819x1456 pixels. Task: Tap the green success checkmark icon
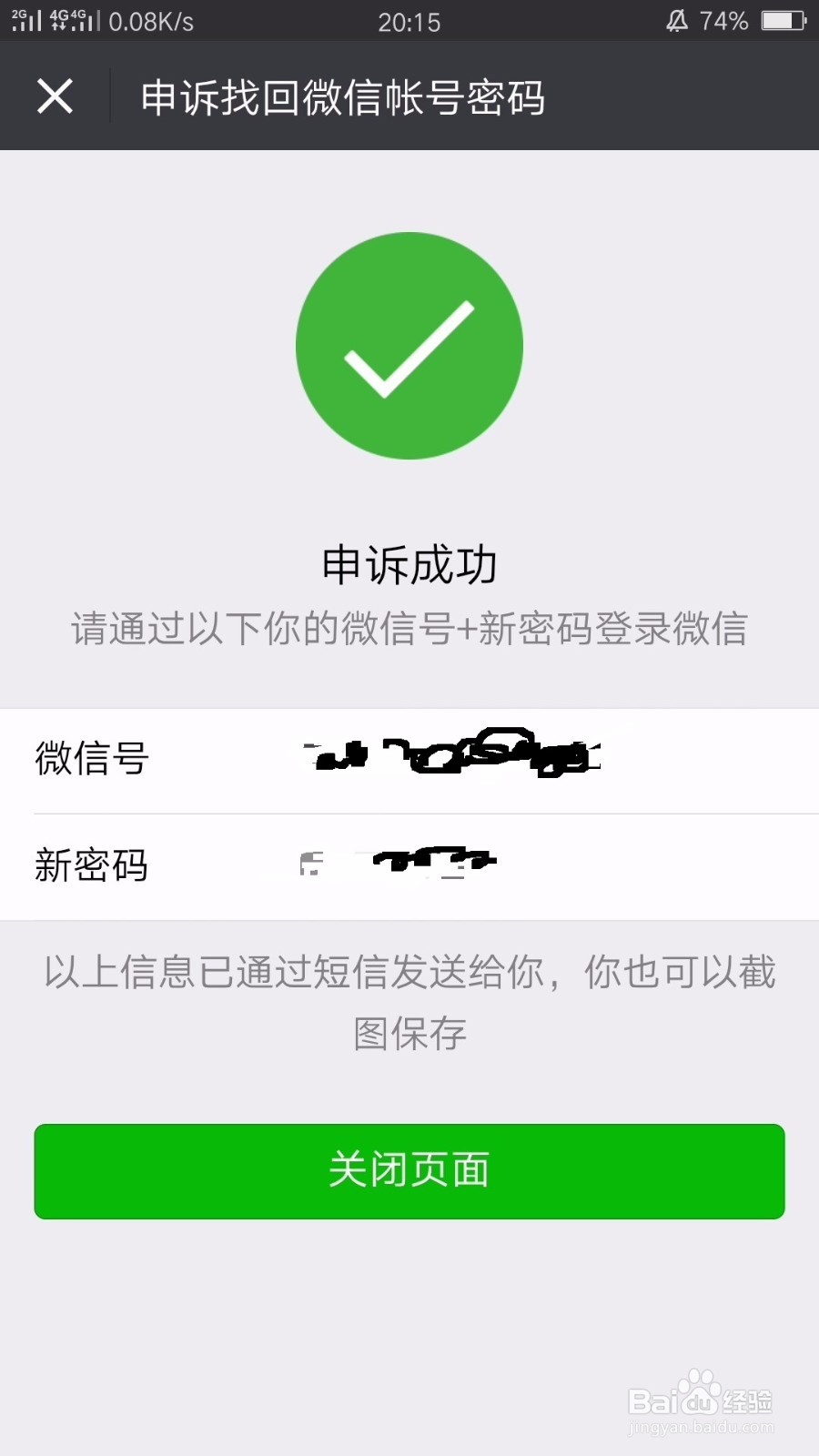point(409,344)
